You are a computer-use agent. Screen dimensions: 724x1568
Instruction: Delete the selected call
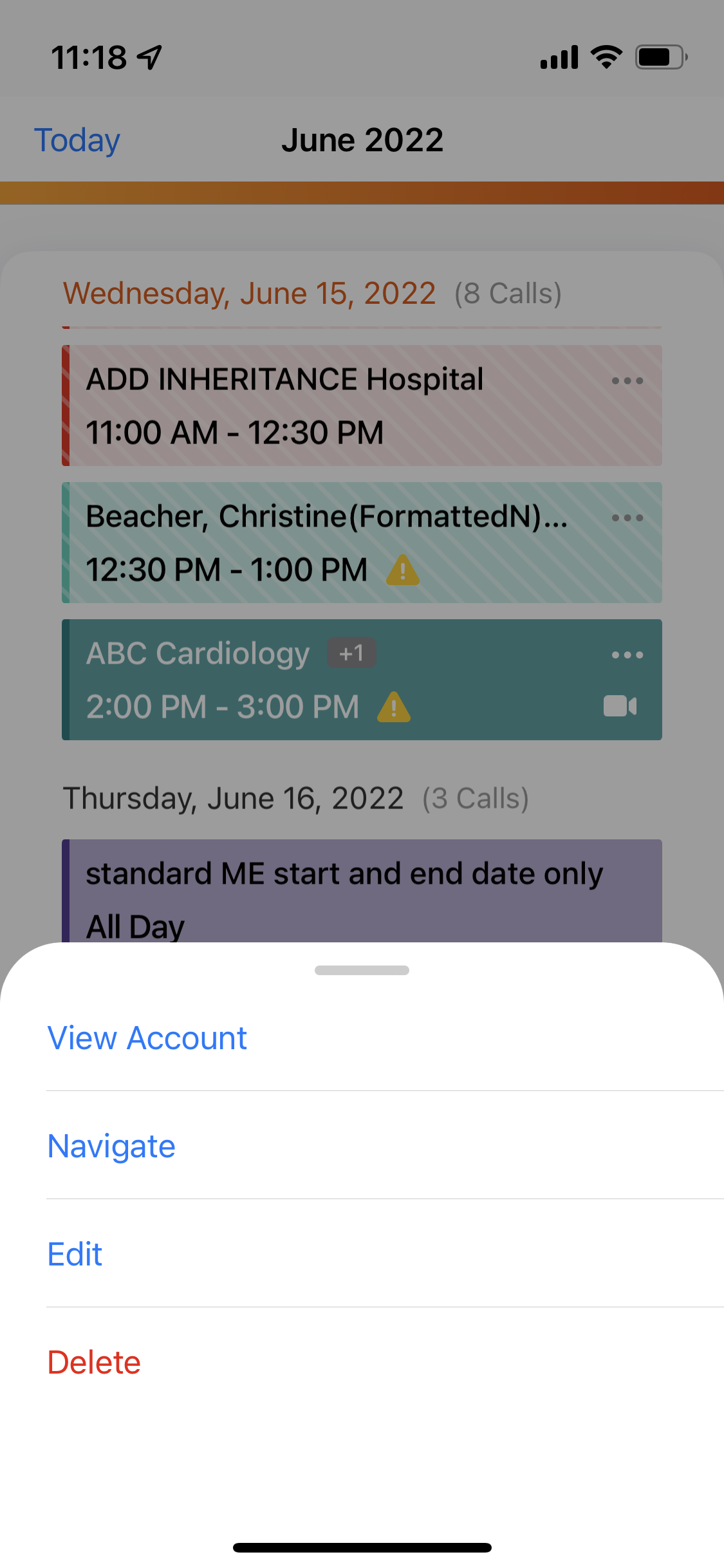[94, 1362]
